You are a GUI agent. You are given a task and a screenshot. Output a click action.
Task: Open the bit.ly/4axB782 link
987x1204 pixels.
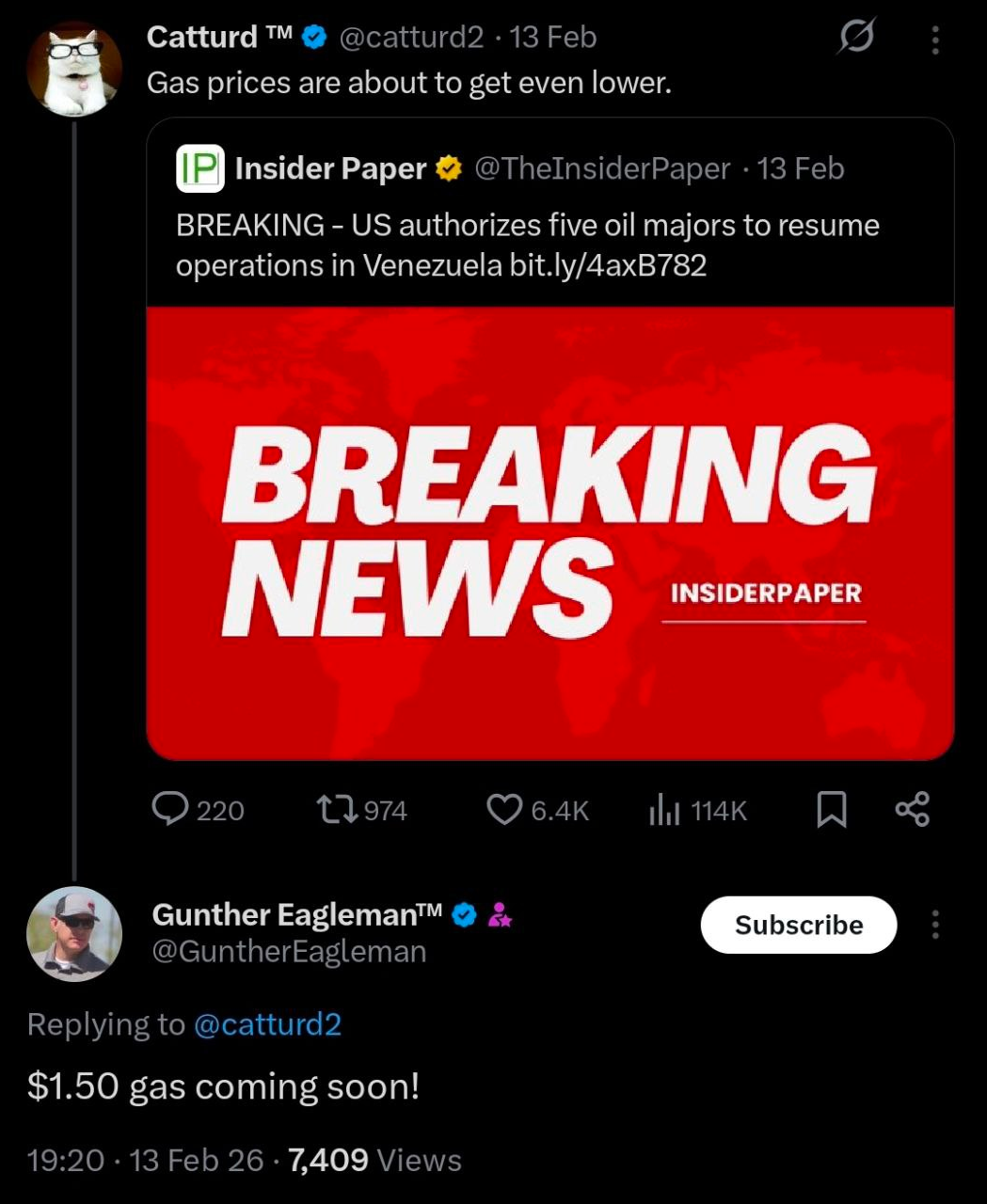(x=608, y=266)
